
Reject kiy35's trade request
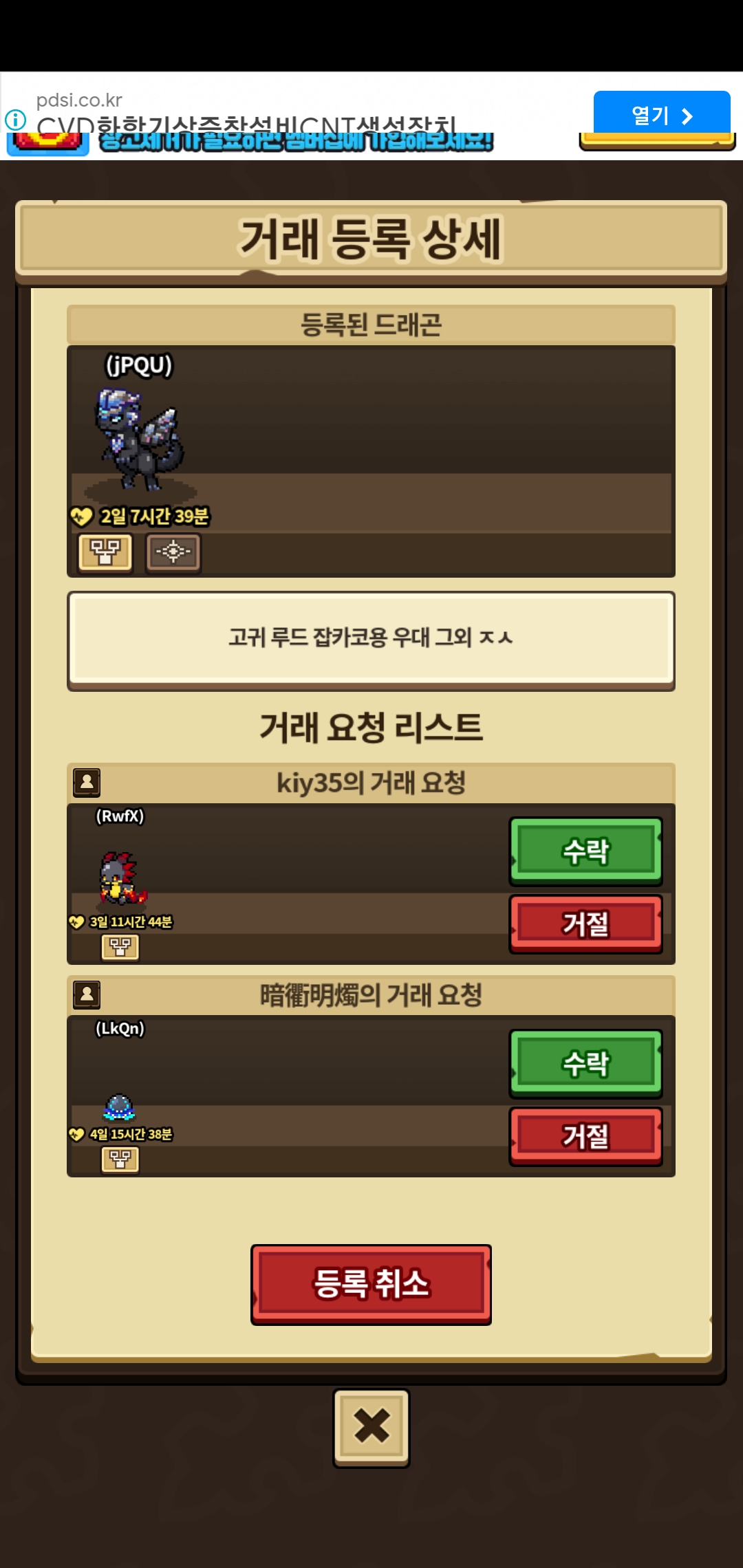pyautogui.click(x=585, y=923)
